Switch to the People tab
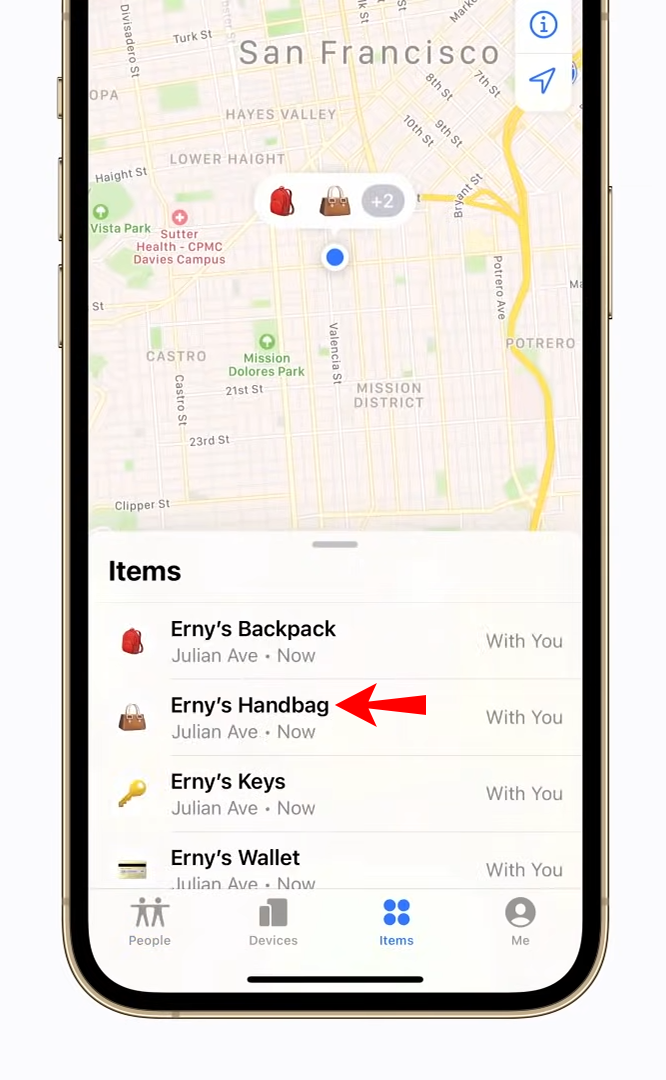The height and width of the screenshot is (1080, 666). (x=149, y=921)
